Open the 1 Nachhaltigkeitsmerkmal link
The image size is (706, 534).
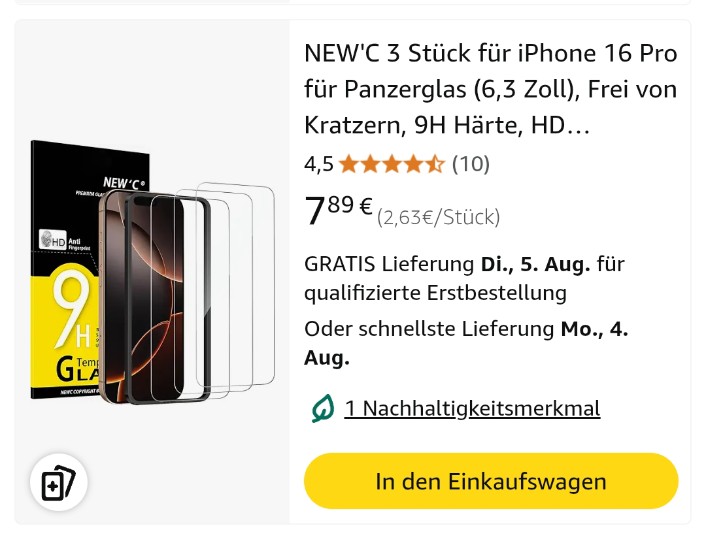click(472, 408)
